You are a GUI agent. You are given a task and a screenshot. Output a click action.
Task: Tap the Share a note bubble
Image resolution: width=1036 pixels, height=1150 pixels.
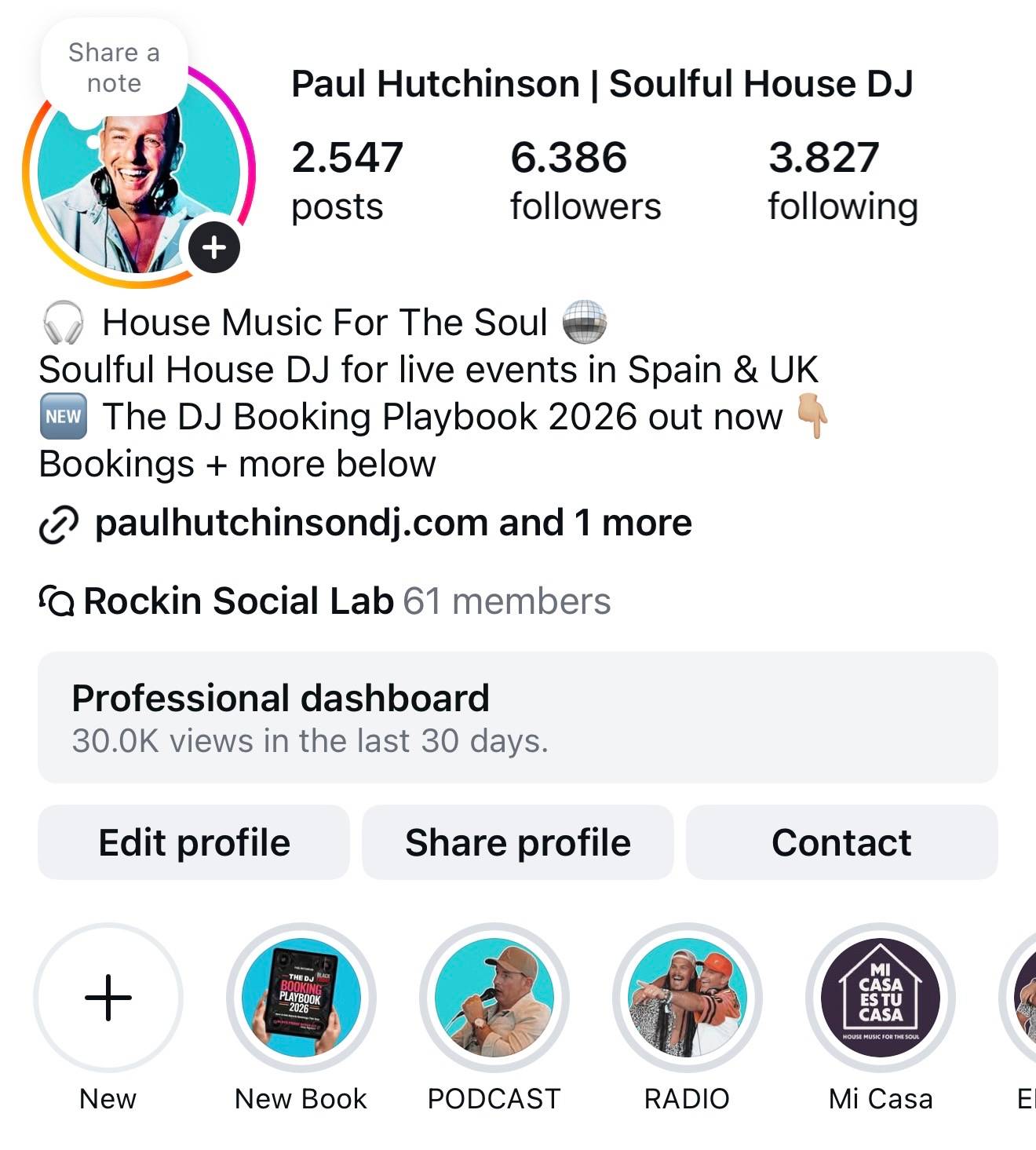114,68
